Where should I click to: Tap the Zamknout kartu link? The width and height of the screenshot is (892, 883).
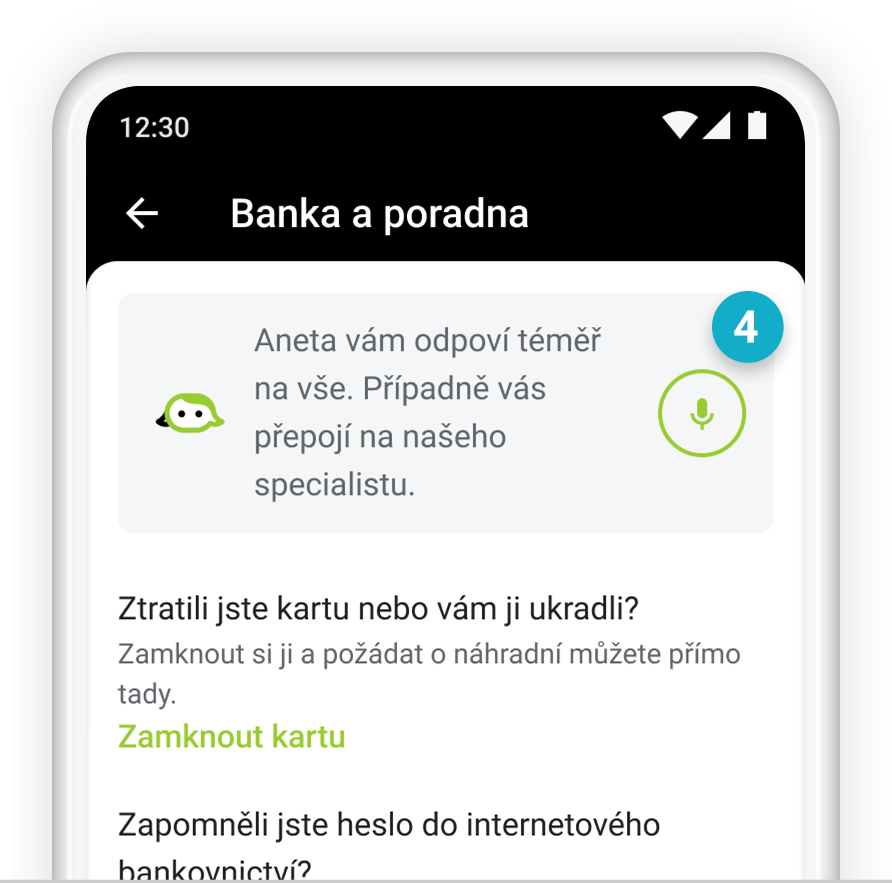pyautogui.click(x=232, y=737)
